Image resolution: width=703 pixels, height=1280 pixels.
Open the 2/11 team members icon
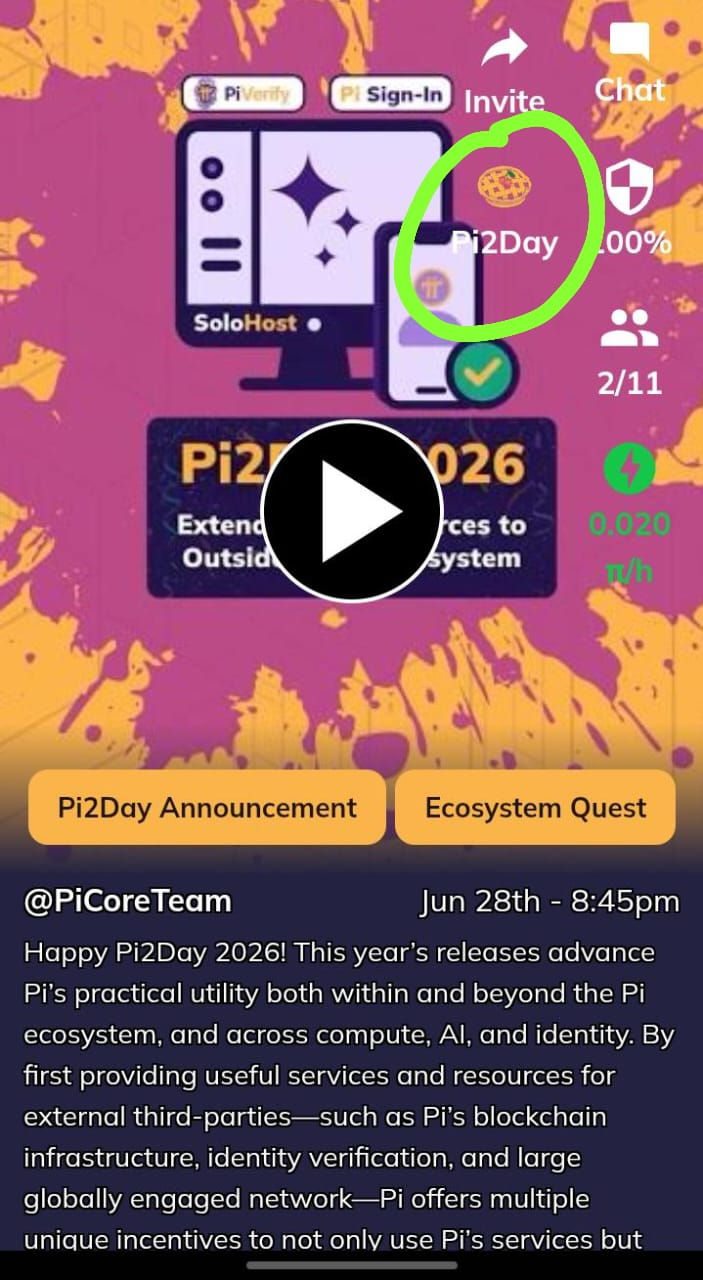pos(629,328)
